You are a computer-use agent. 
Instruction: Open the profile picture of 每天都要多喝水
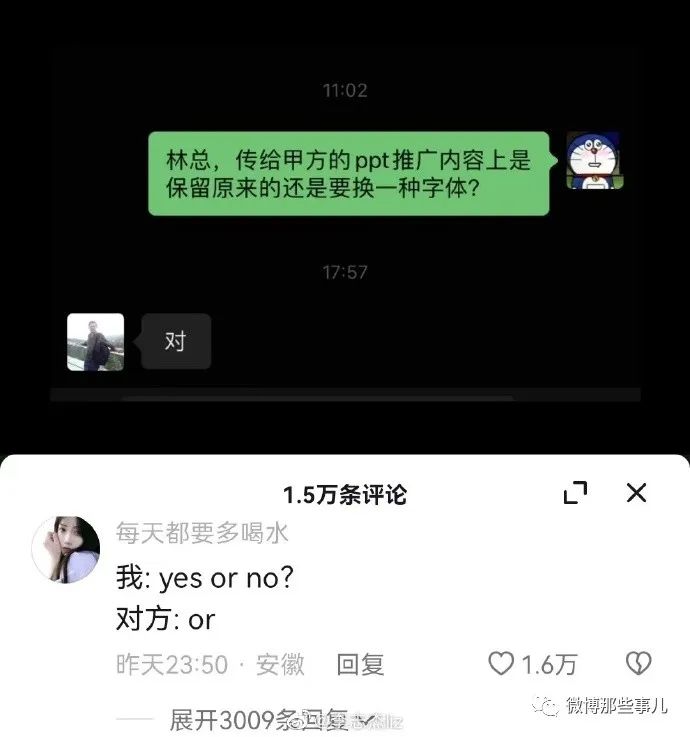tap(66, 550)
